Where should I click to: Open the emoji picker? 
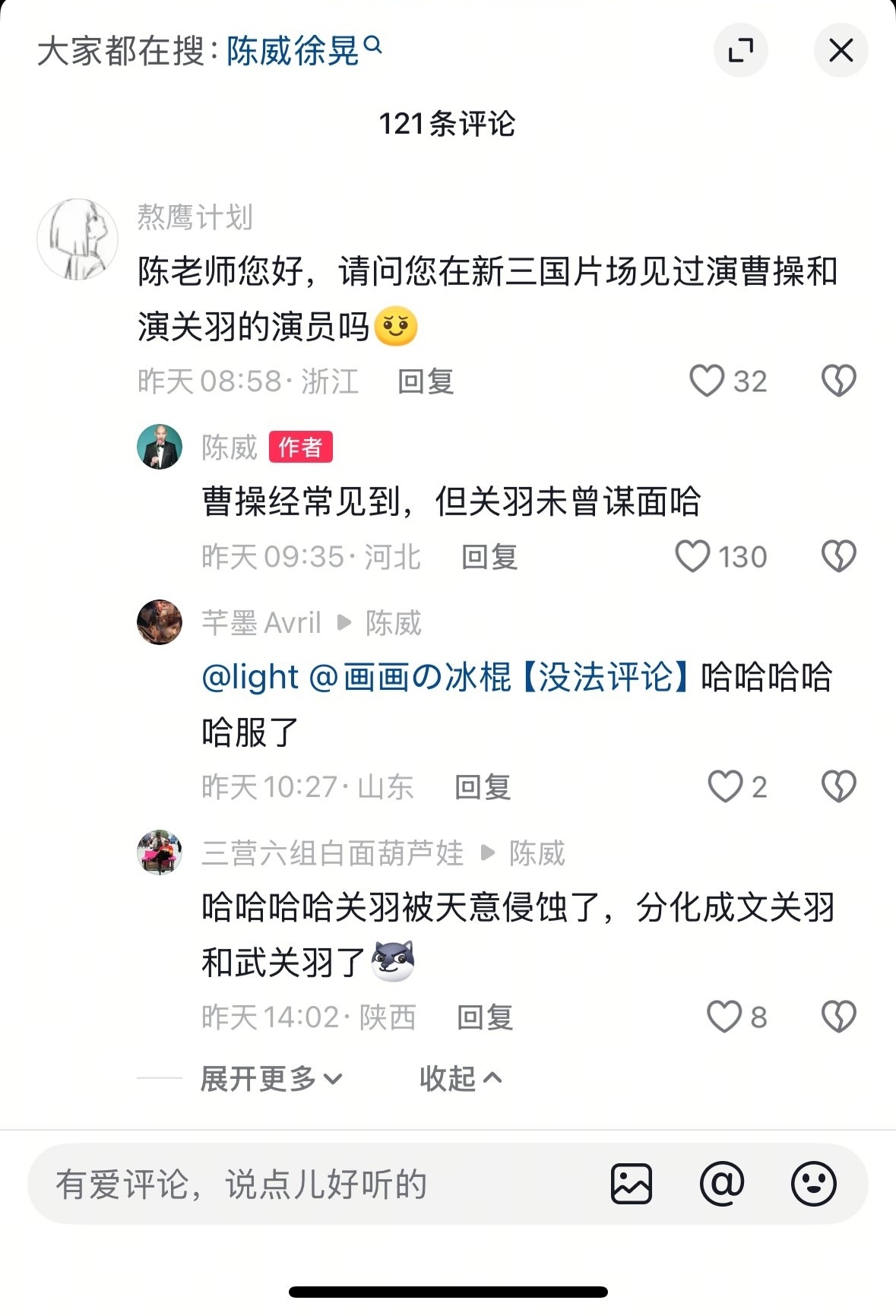click(813, 1184)
